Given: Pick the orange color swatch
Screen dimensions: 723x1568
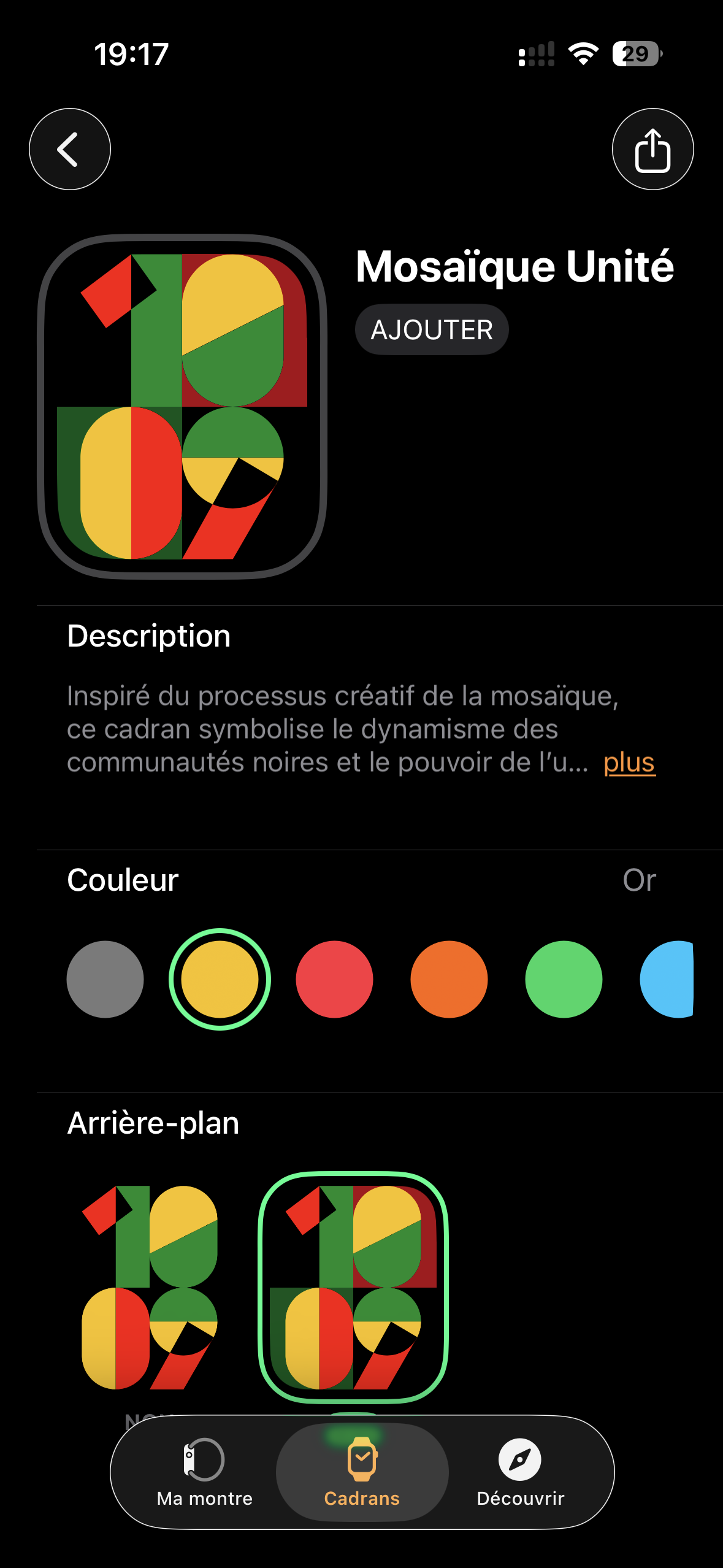Looking at the screenshot, I should click(449, 979).
